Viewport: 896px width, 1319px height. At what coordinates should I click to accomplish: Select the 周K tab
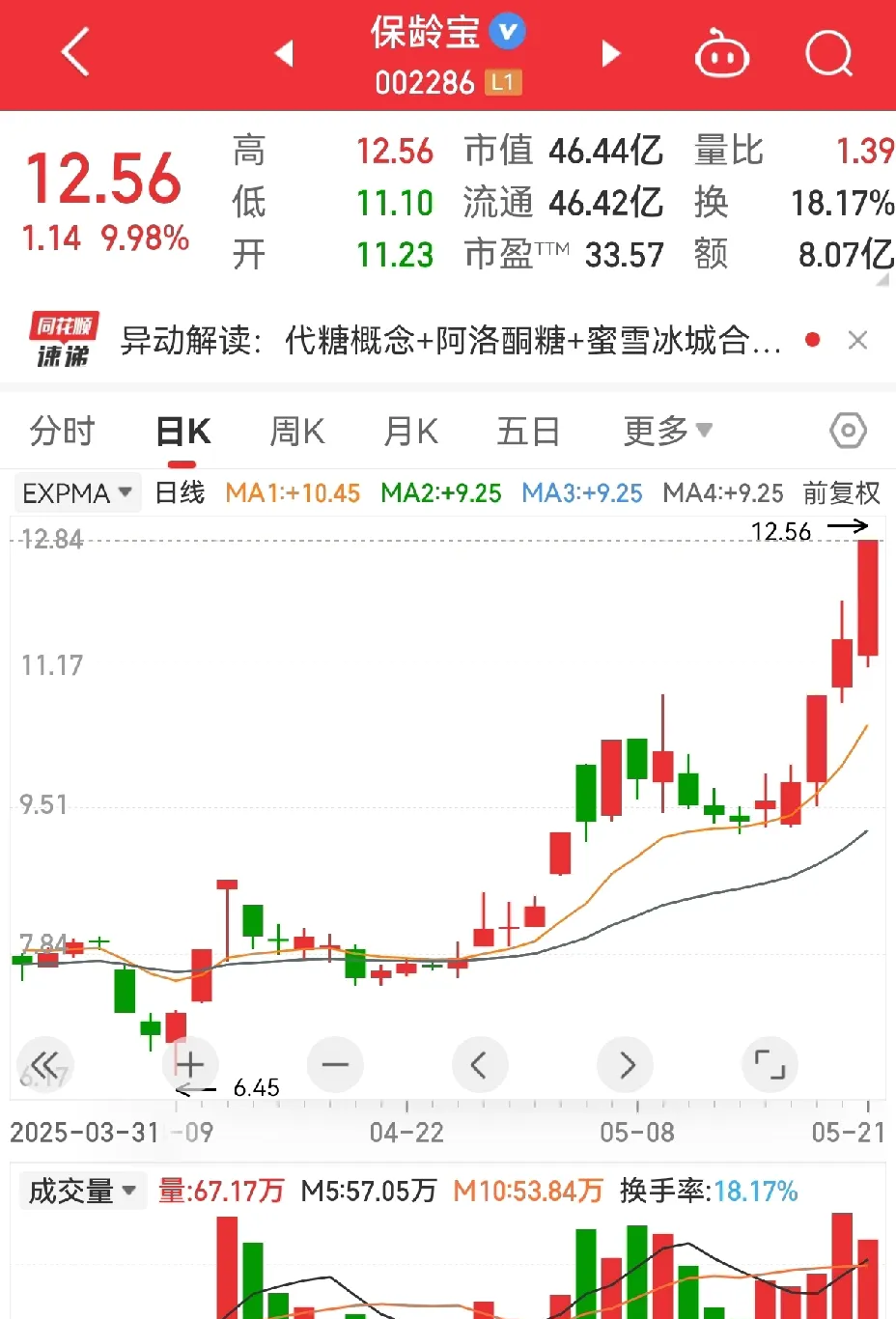296,431
